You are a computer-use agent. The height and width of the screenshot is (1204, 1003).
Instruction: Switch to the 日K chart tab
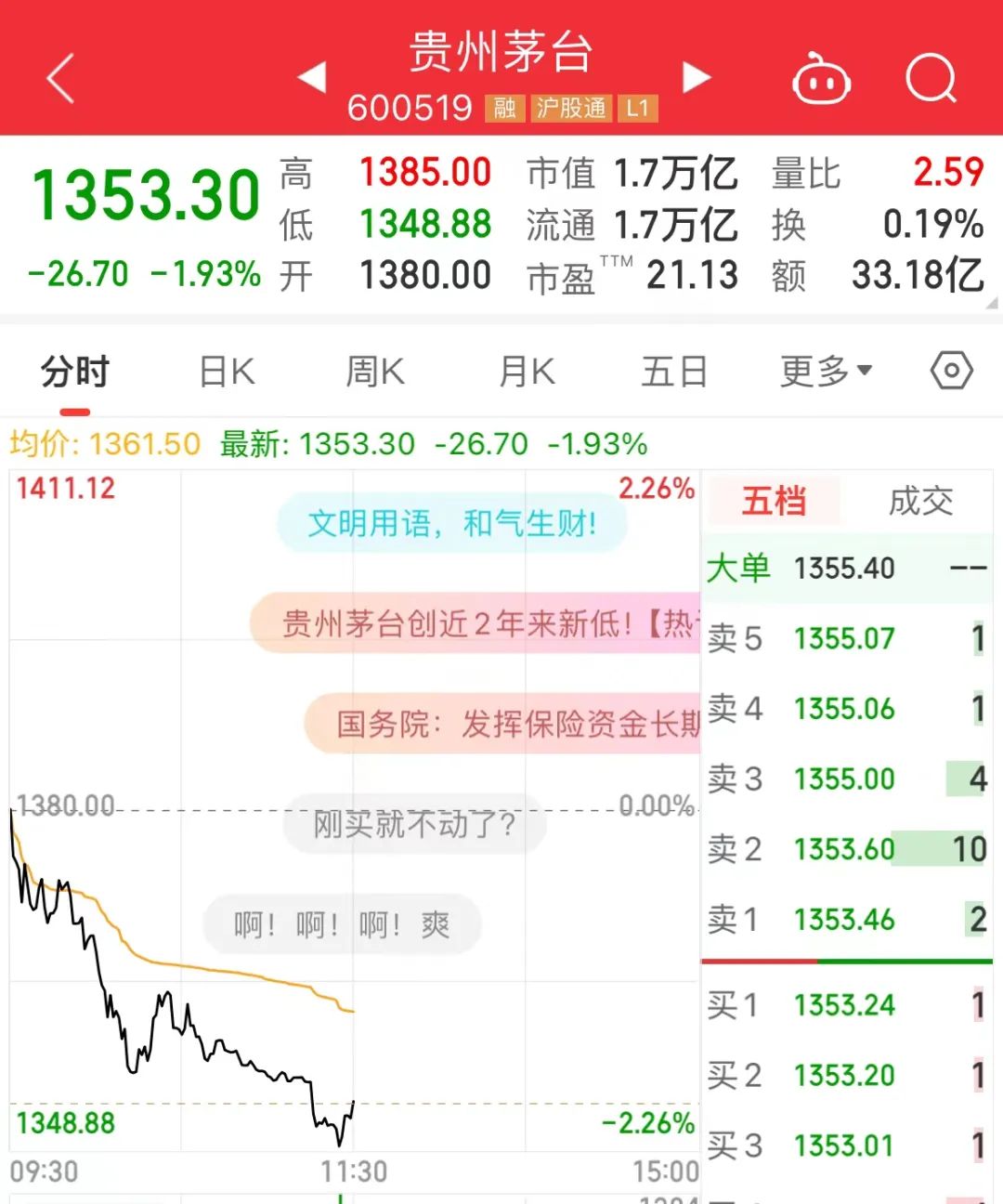point(227,373)
